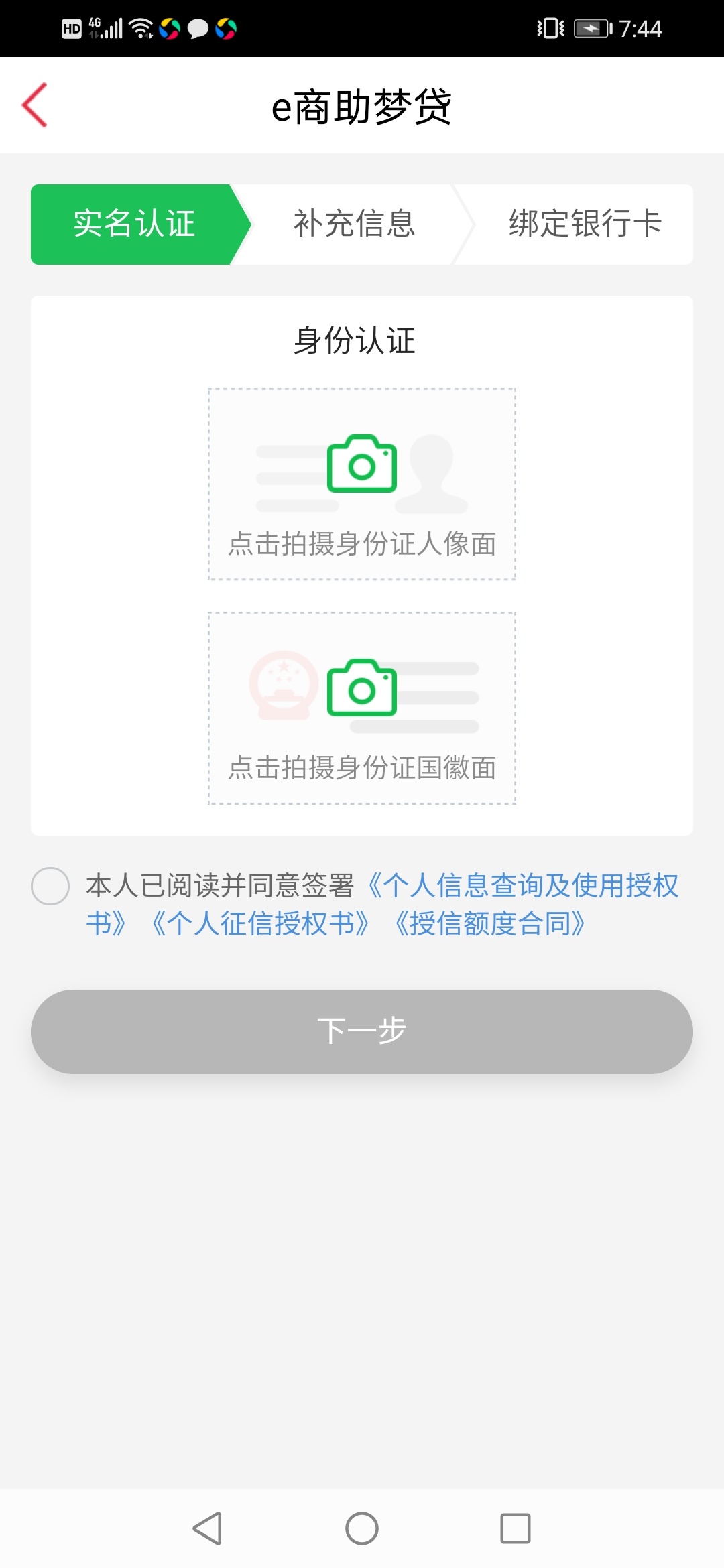The width and height of the screenshot is (724, 1568).
Task: Check the agreement consent circle
Action: tap(50, 886)
